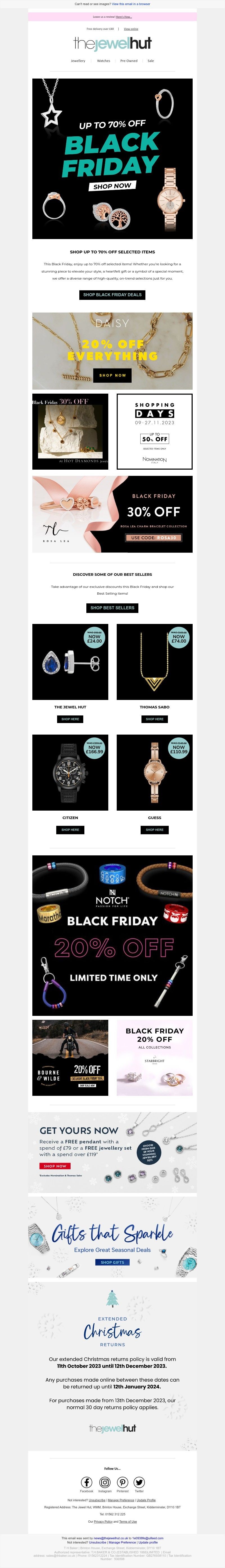
Task: Tap Shop Here under Citizen watch
Action: click(x=70, y=830)
